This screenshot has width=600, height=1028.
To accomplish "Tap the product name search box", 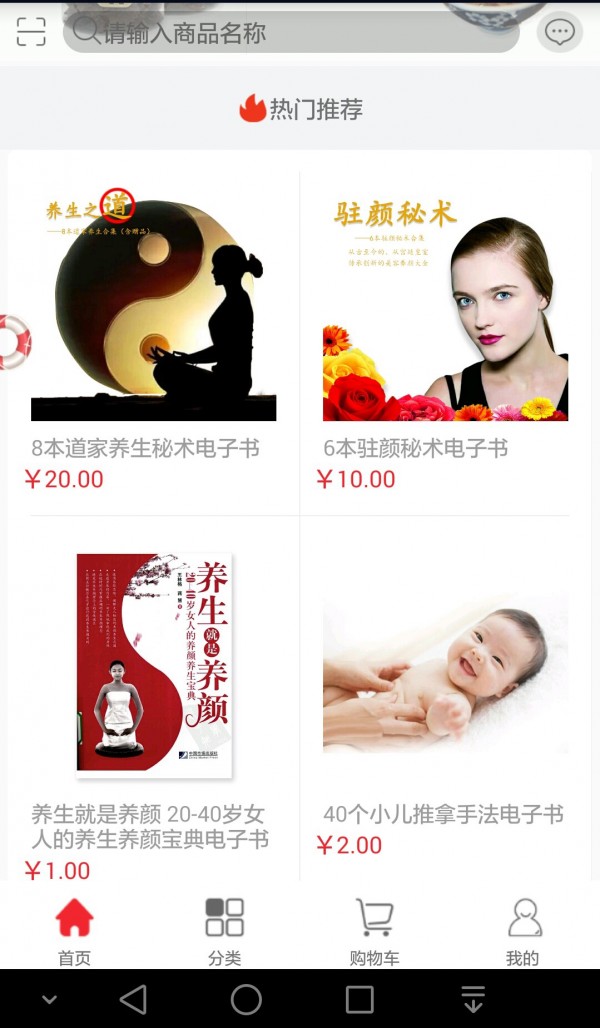I will coord(290,33).
